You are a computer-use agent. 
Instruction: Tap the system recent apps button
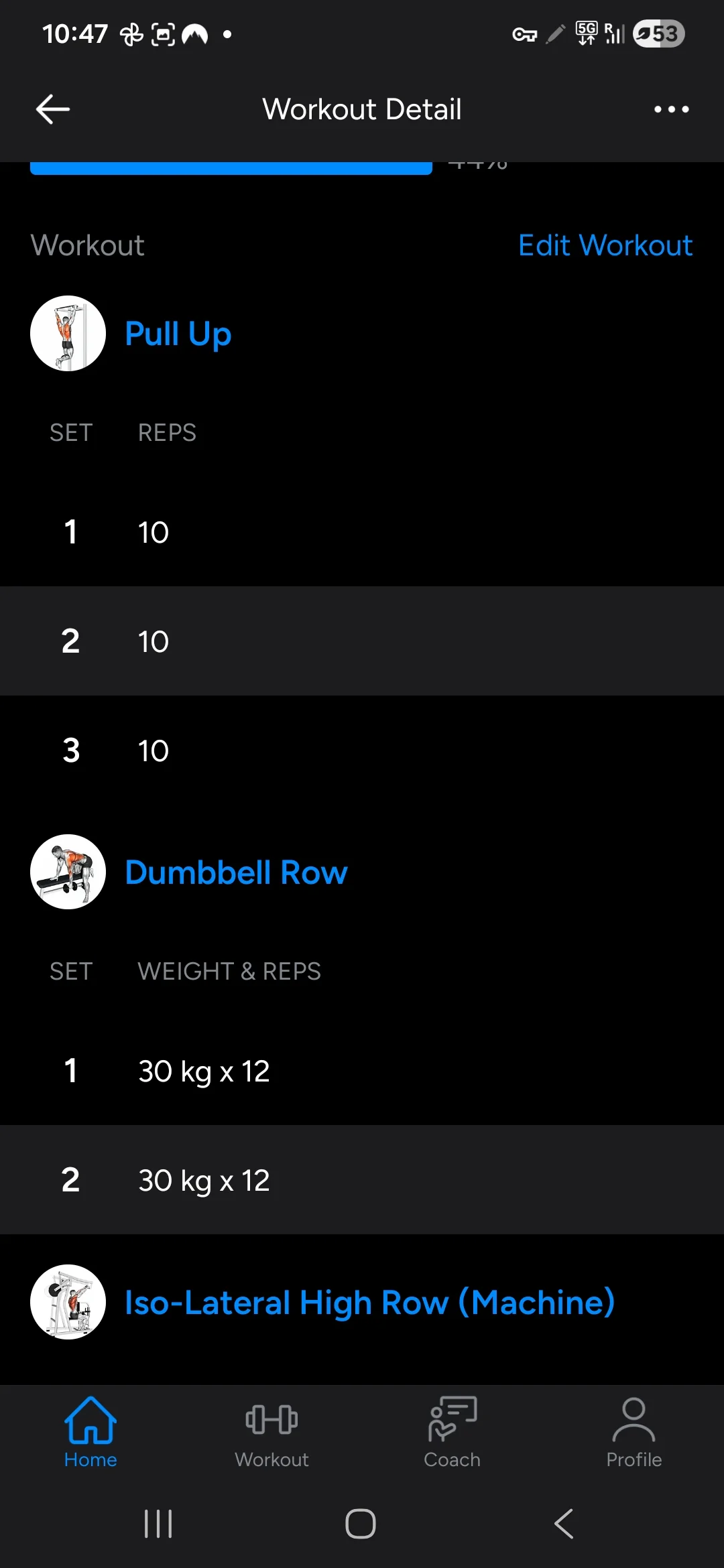pyautogui.click(x=158, y=1524)
